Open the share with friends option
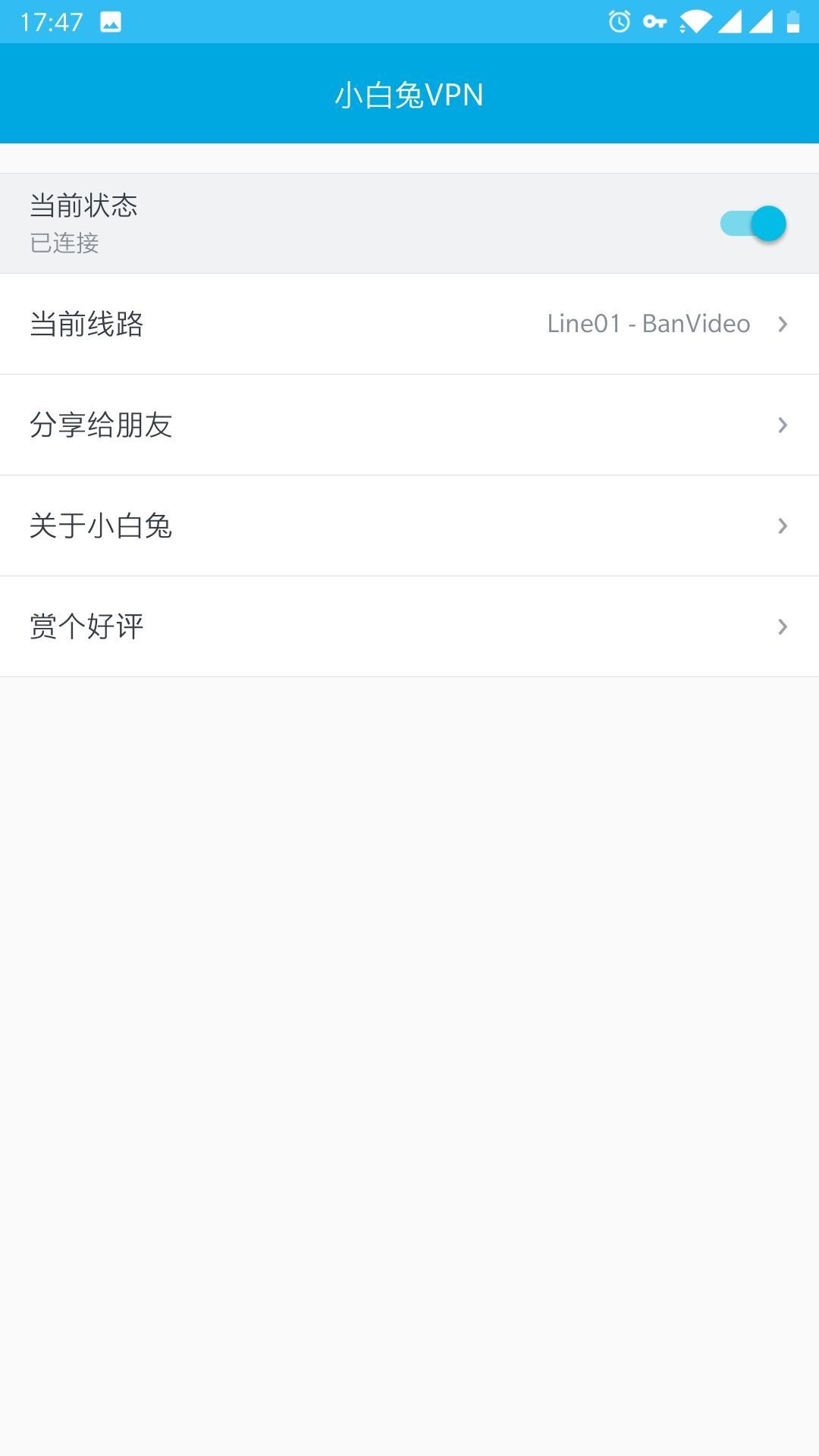The height and width of the screenshot is (1456, 819). (x=409, y=425)
